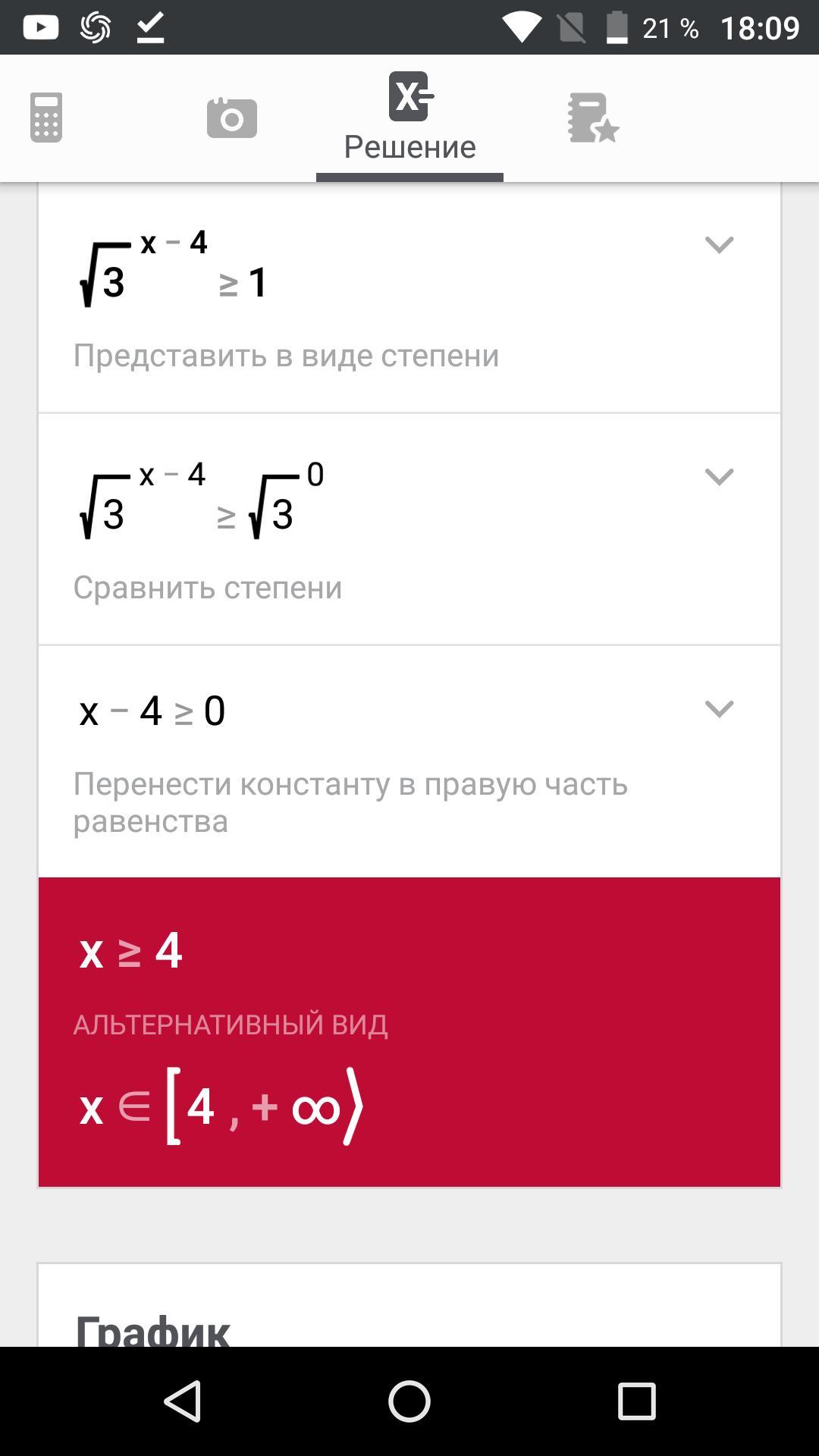
Task: Expand the "Представить в виде степени" step
Action: [x=719, y=244]
